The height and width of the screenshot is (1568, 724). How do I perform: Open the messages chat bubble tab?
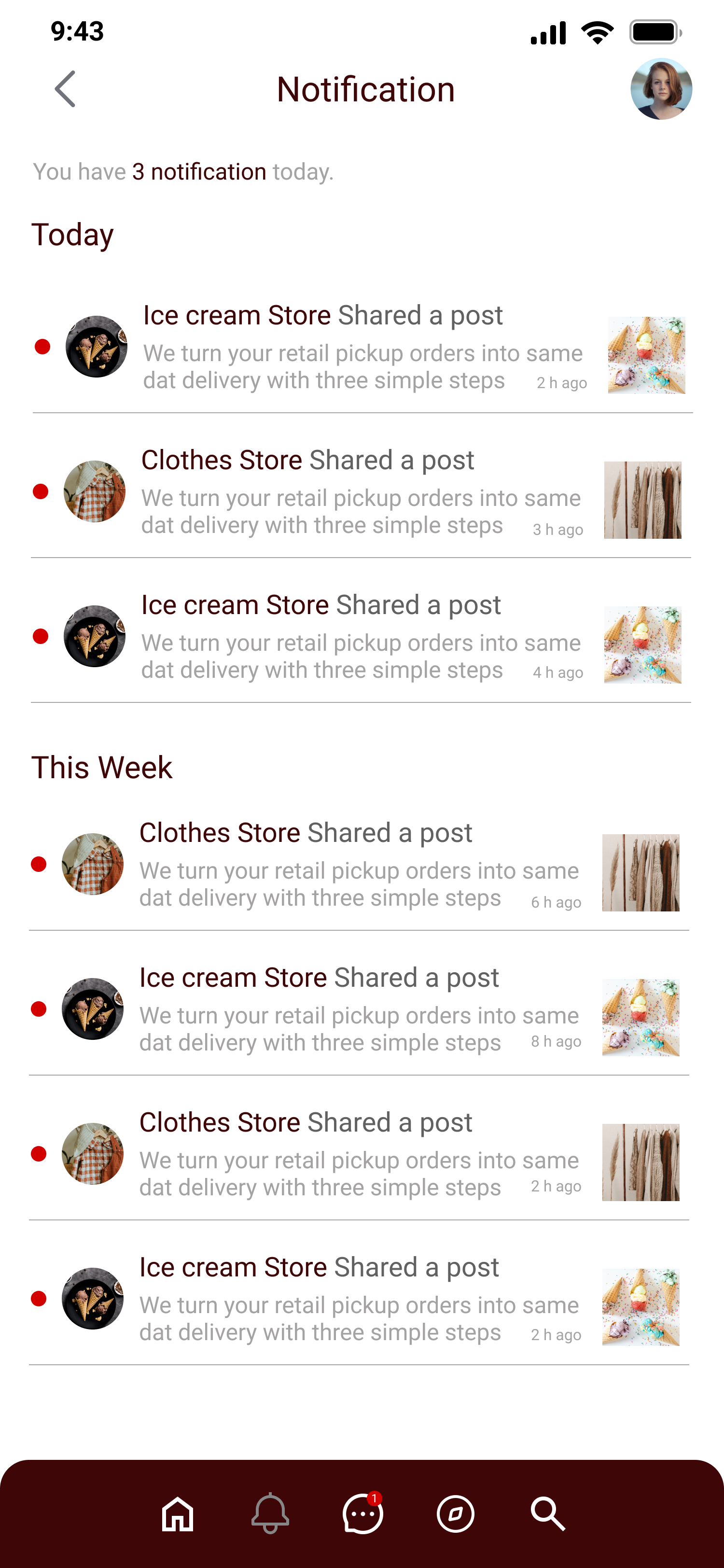point(363,1514)
